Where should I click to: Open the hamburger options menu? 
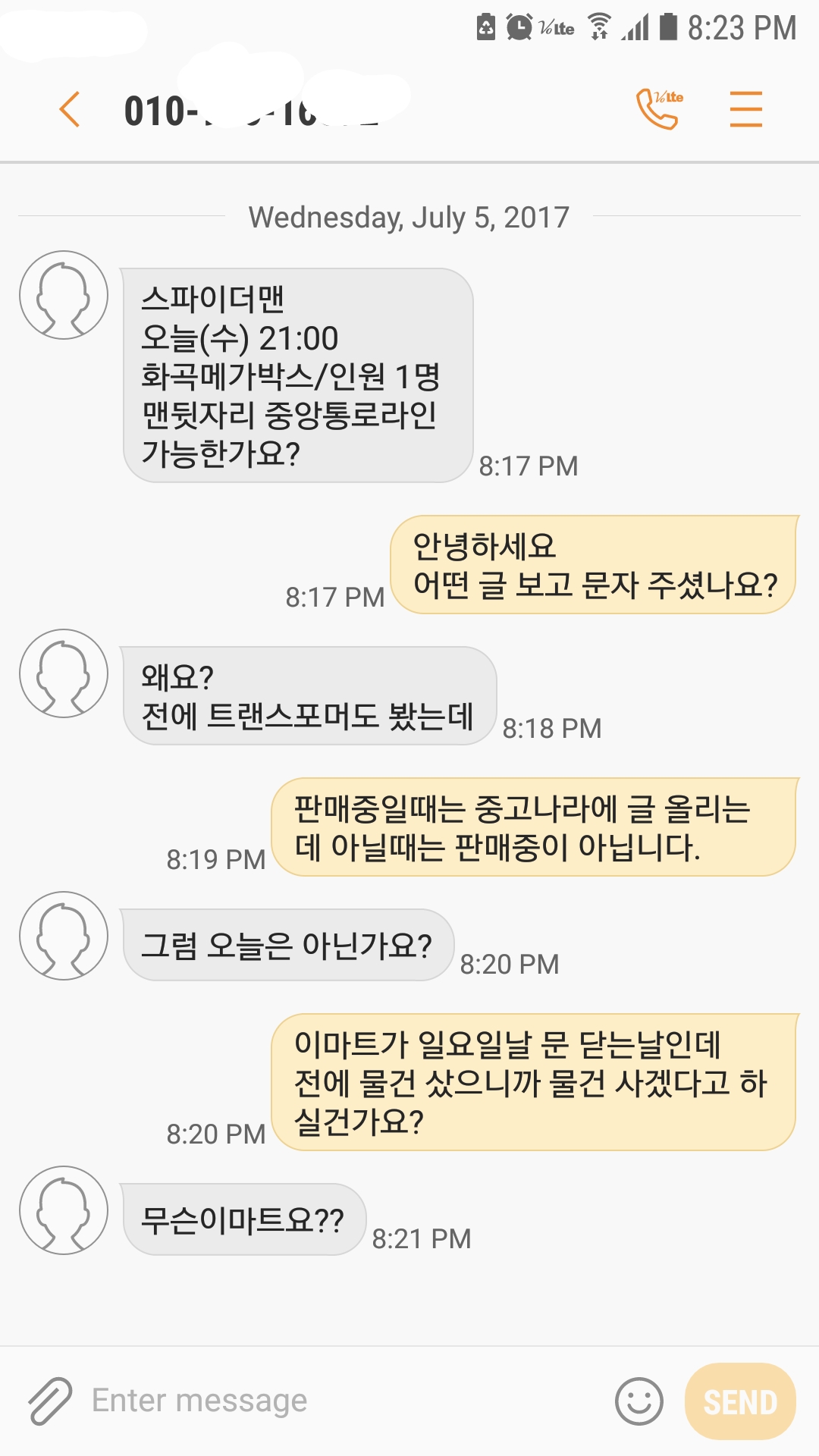click(x=745, y=109)
